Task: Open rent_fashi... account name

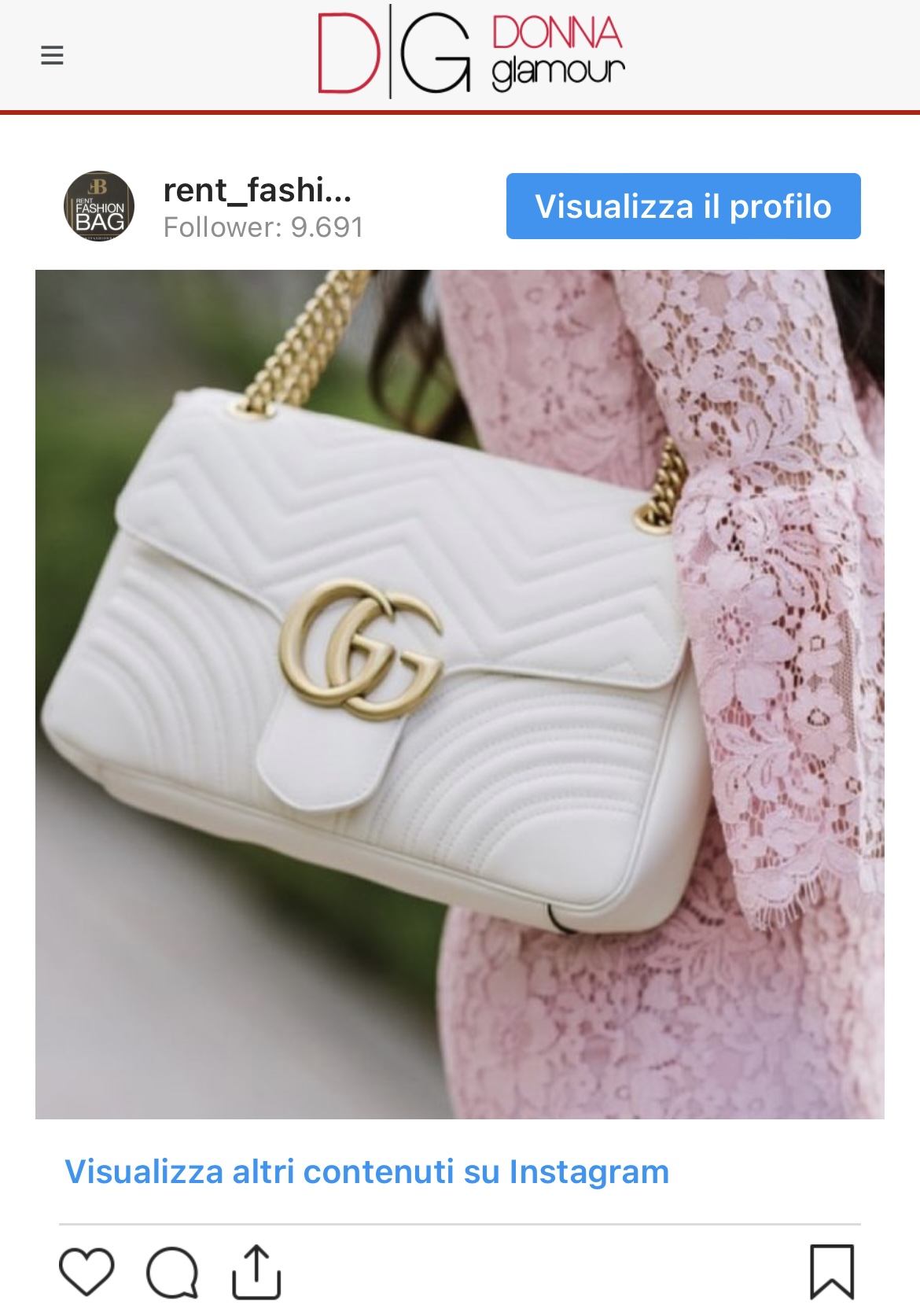Action: point(257,190)
